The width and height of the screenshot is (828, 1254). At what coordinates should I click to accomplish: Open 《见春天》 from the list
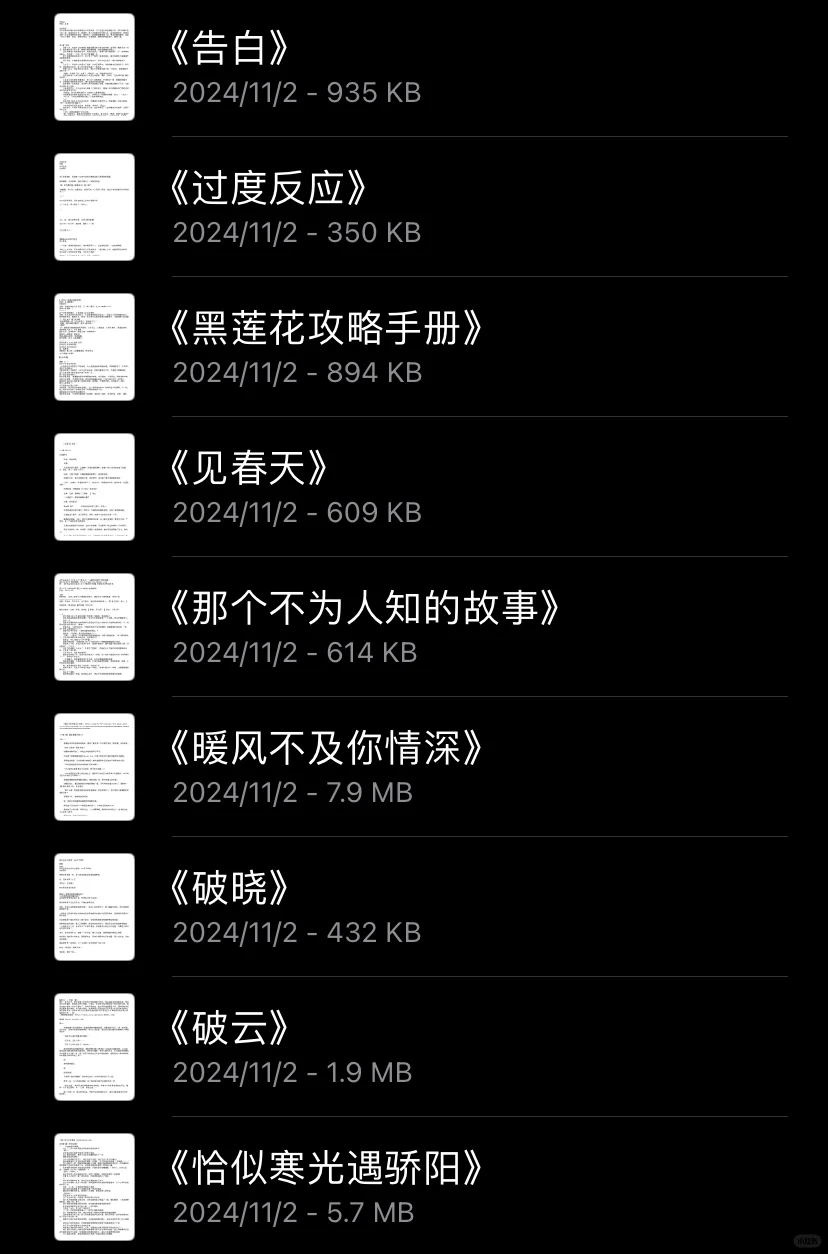click(x=250, y=468)
